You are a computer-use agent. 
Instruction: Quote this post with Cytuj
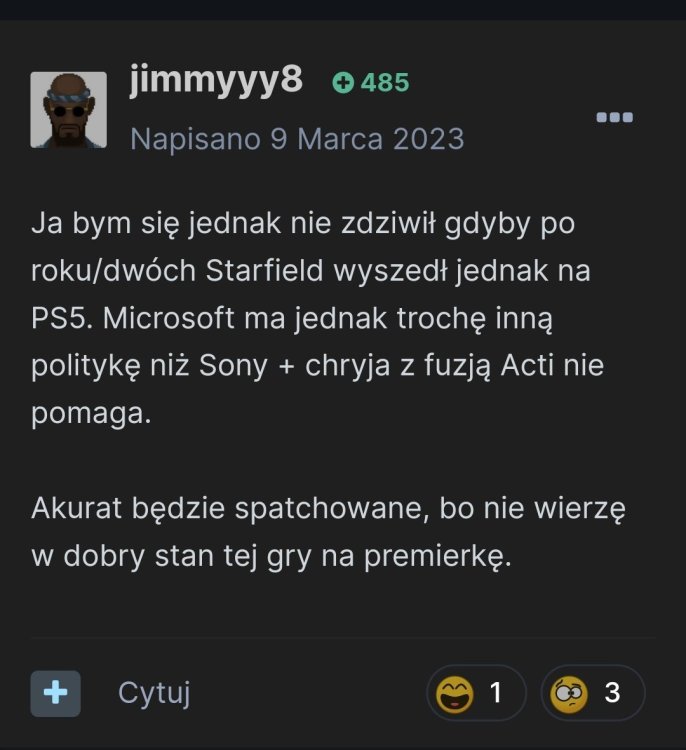[154, 692]
